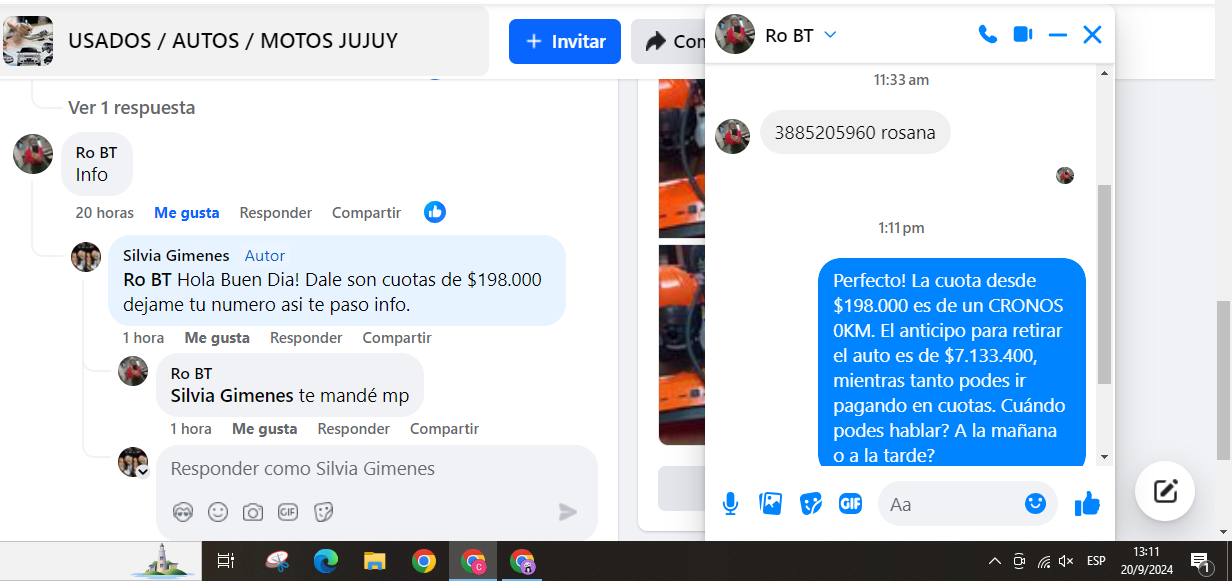Open the Ro BT chat options dropdown
This screenshot has height=581, width=1232.
[x=829, y=35]
